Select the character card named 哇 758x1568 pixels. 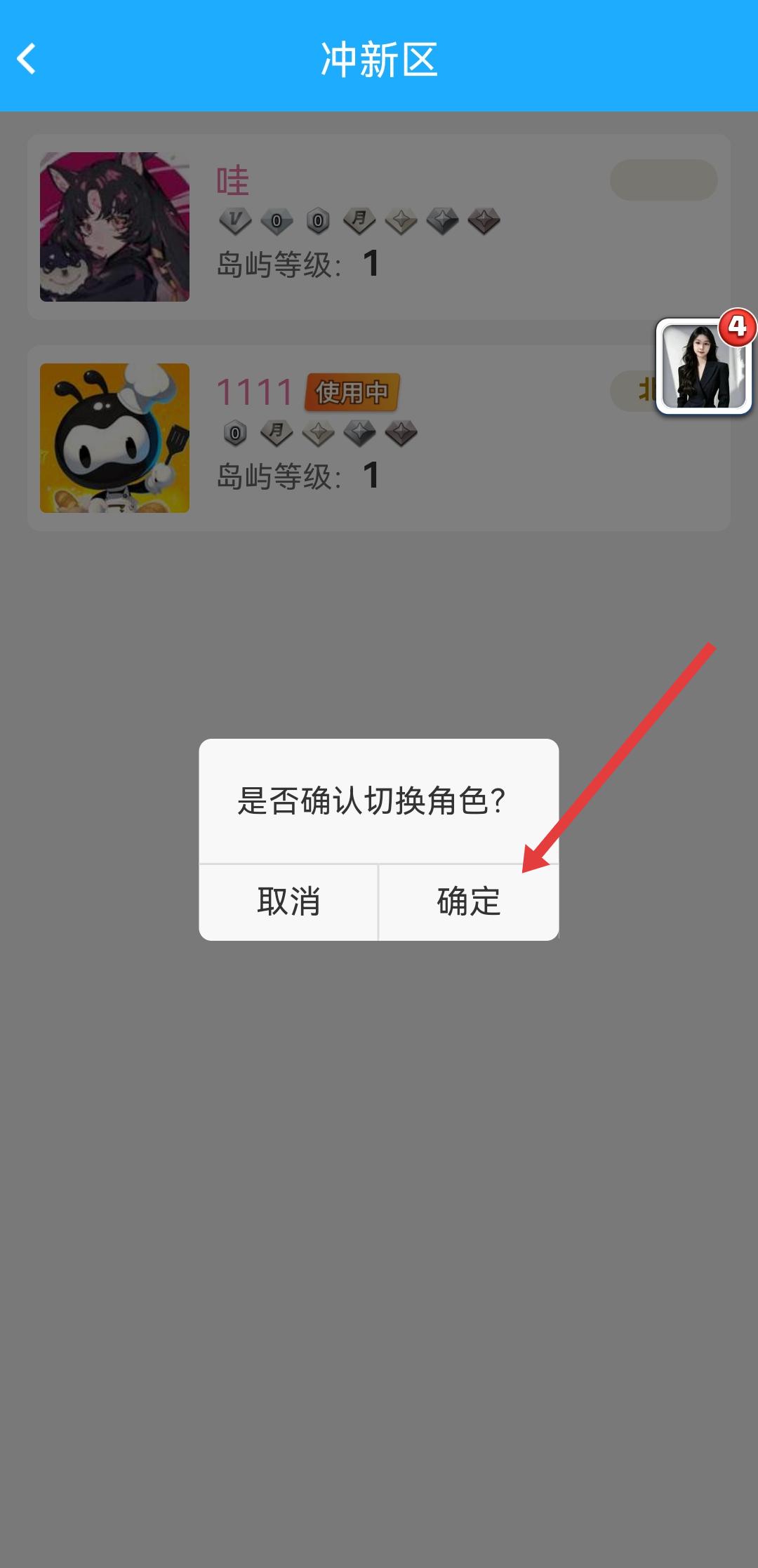tap(379, 227)
